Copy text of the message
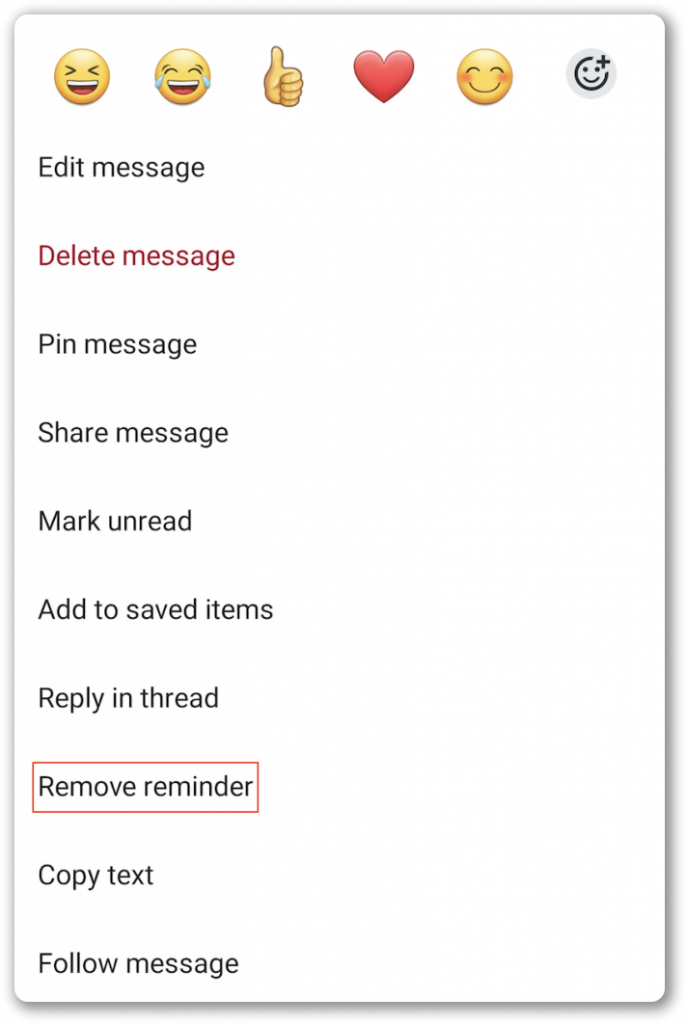This screenshot has height=1024, width=687. tap(96, 875)
